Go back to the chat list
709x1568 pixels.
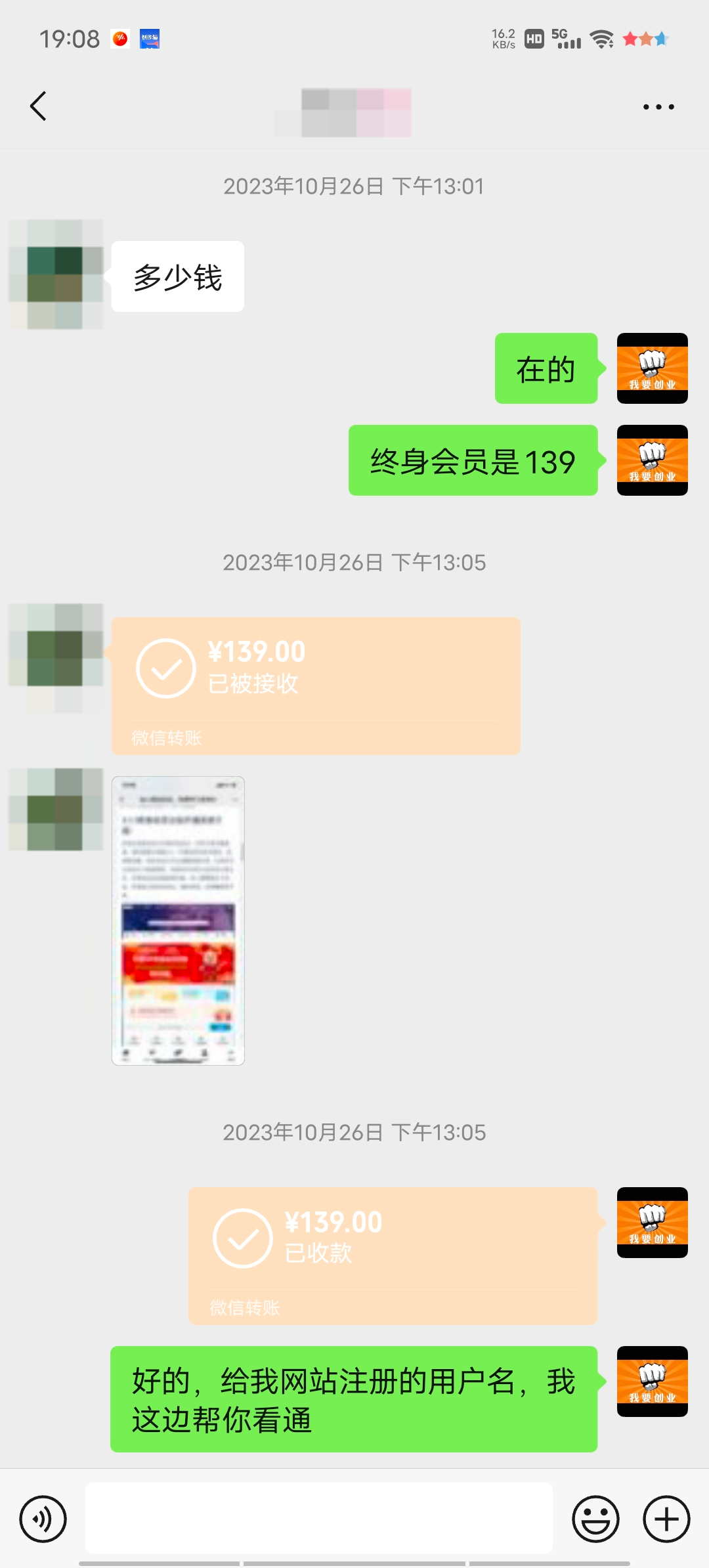pos(38,106)
